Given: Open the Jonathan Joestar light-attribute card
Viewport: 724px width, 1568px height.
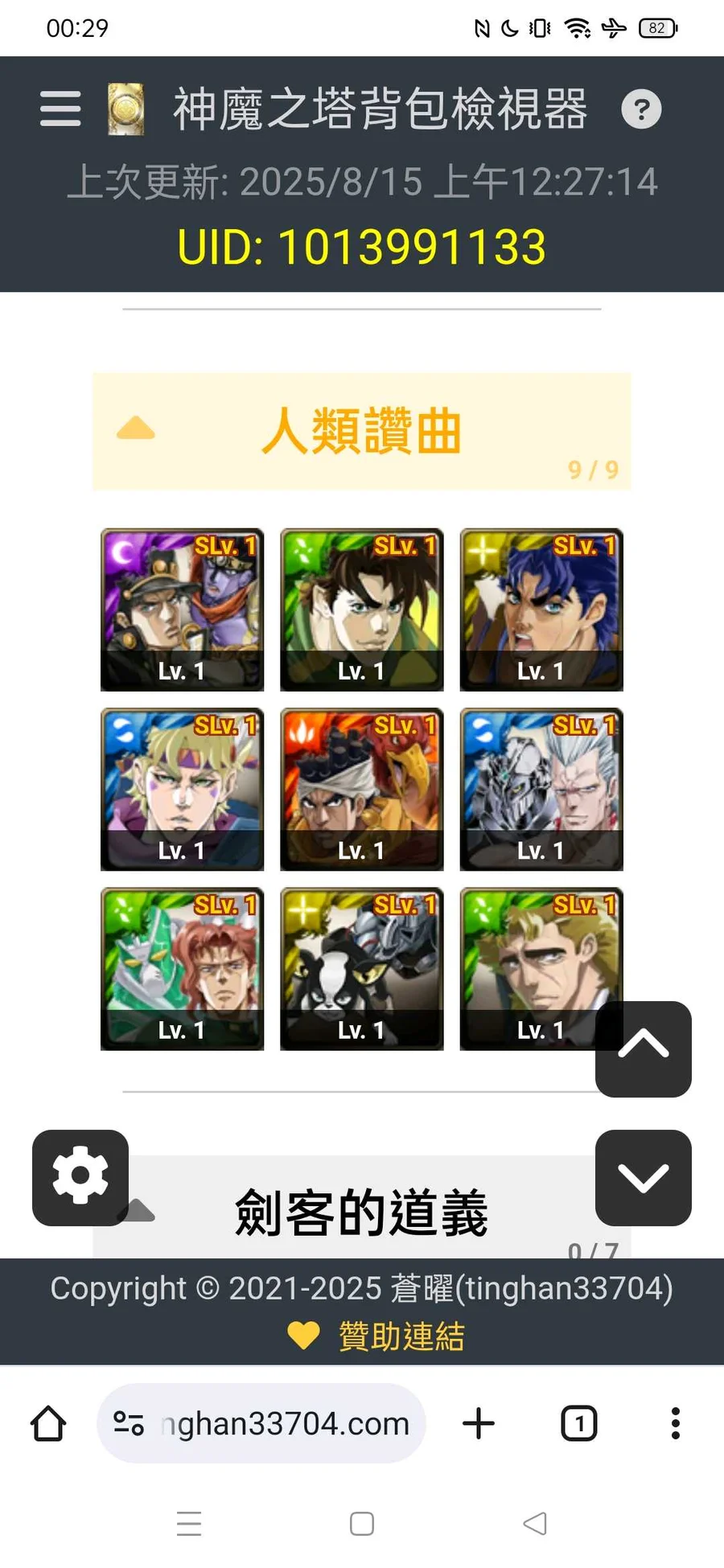Looking at the screenshot, I should pyautogui.click(x=541, y=610).
